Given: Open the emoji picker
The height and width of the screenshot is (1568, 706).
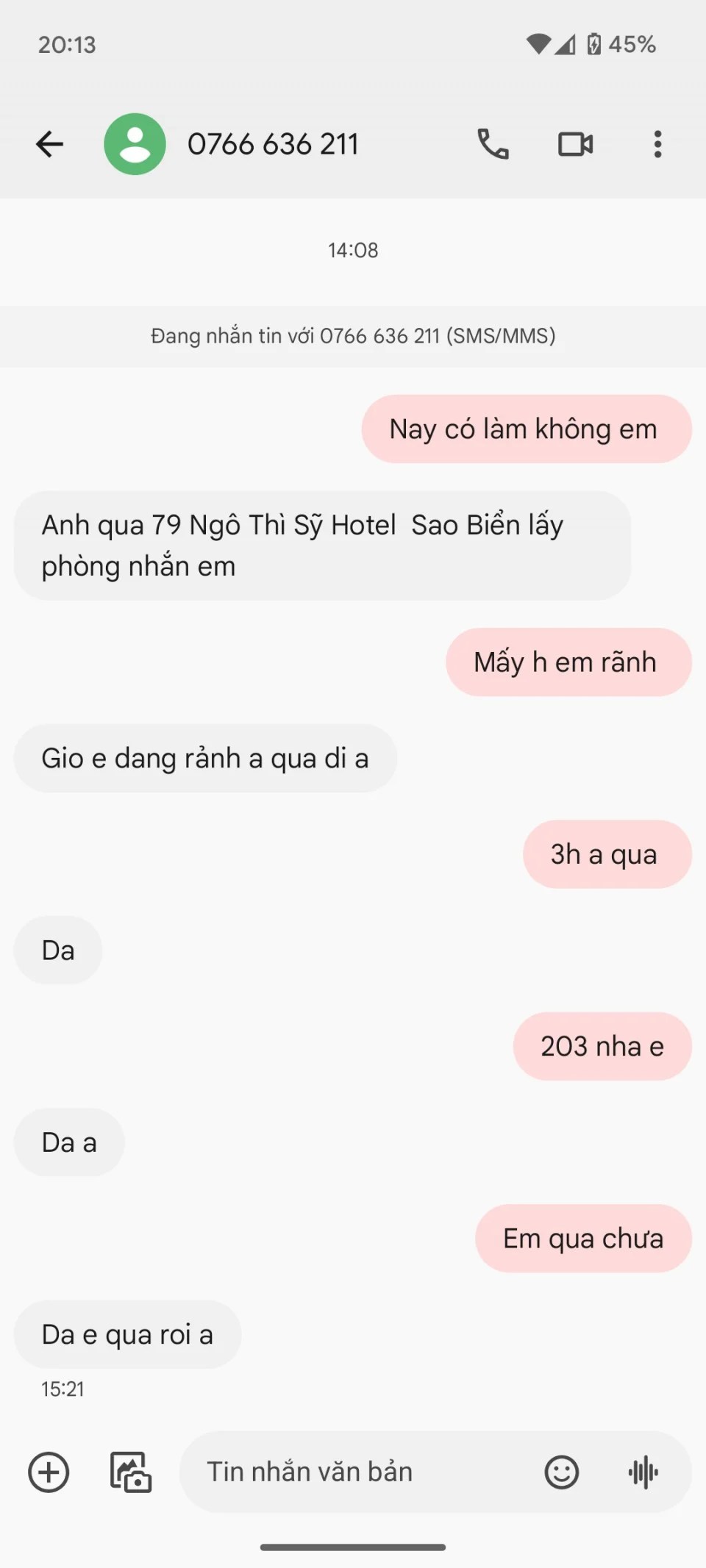Looking at the screenshot, I should pos(561,1472).
